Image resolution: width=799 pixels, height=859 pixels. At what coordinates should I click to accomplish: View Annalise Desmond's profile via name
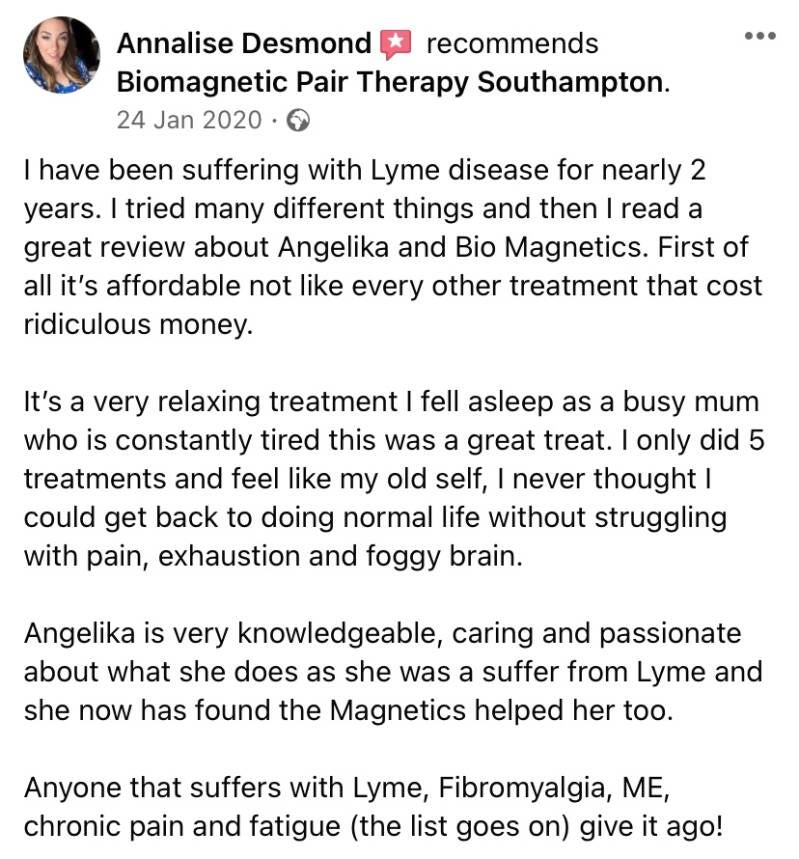pos(244,44)
